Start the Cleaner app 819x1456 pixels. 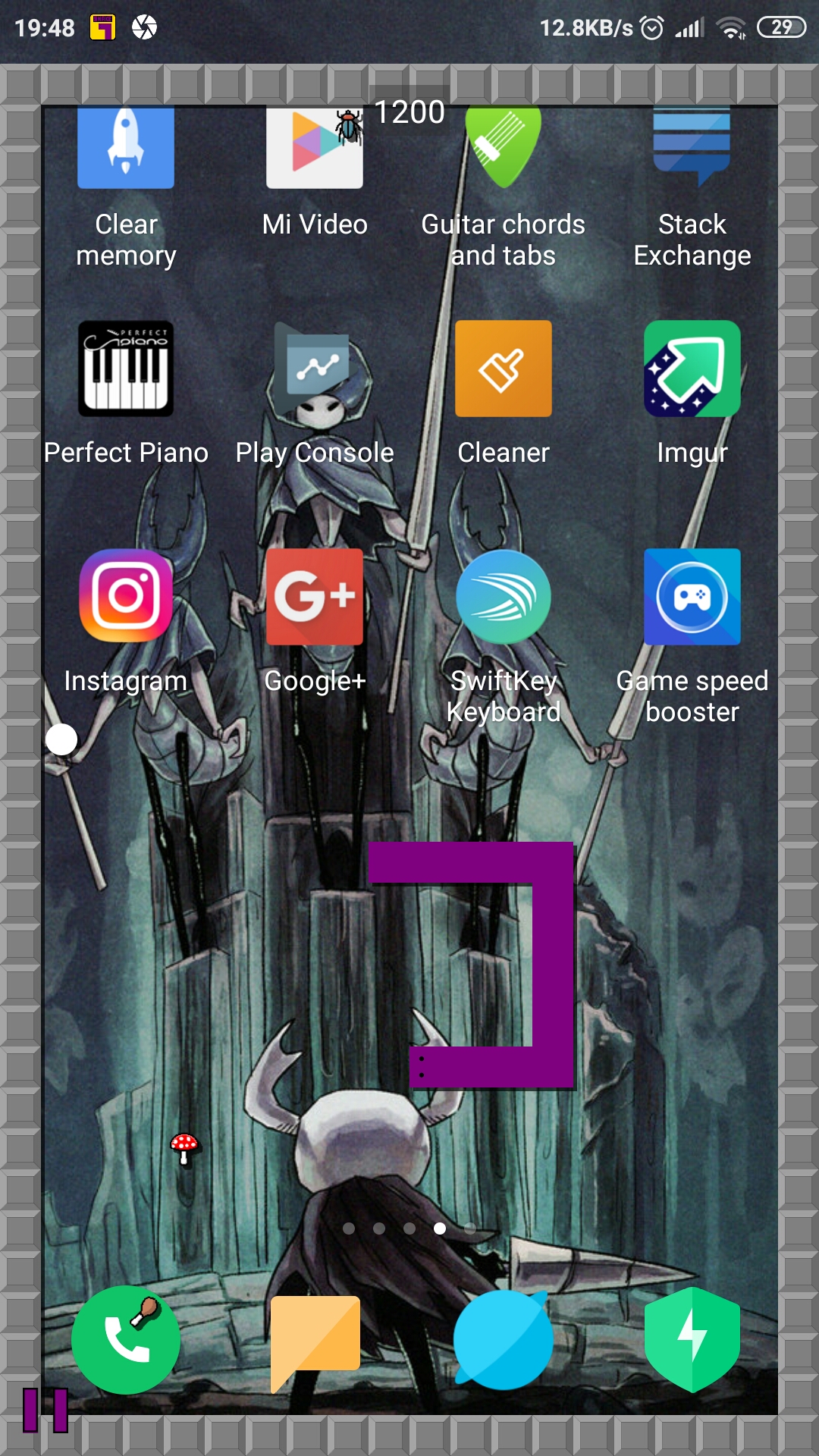[504, 369]
